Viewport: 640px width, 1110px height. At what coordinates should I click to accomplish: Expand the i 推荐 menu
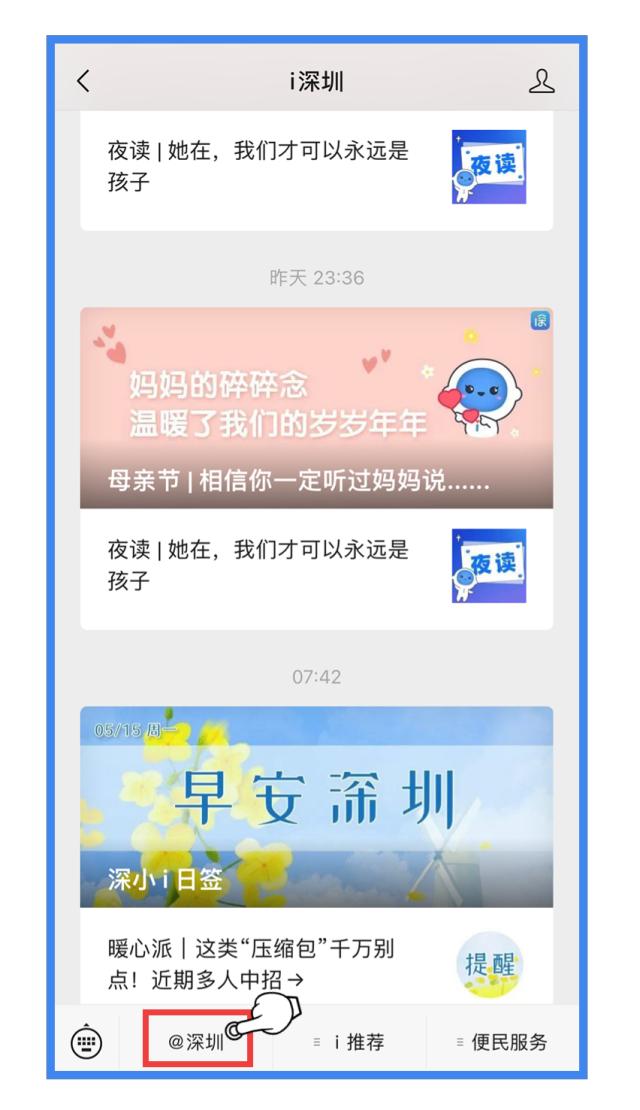tap(350, 1042)
